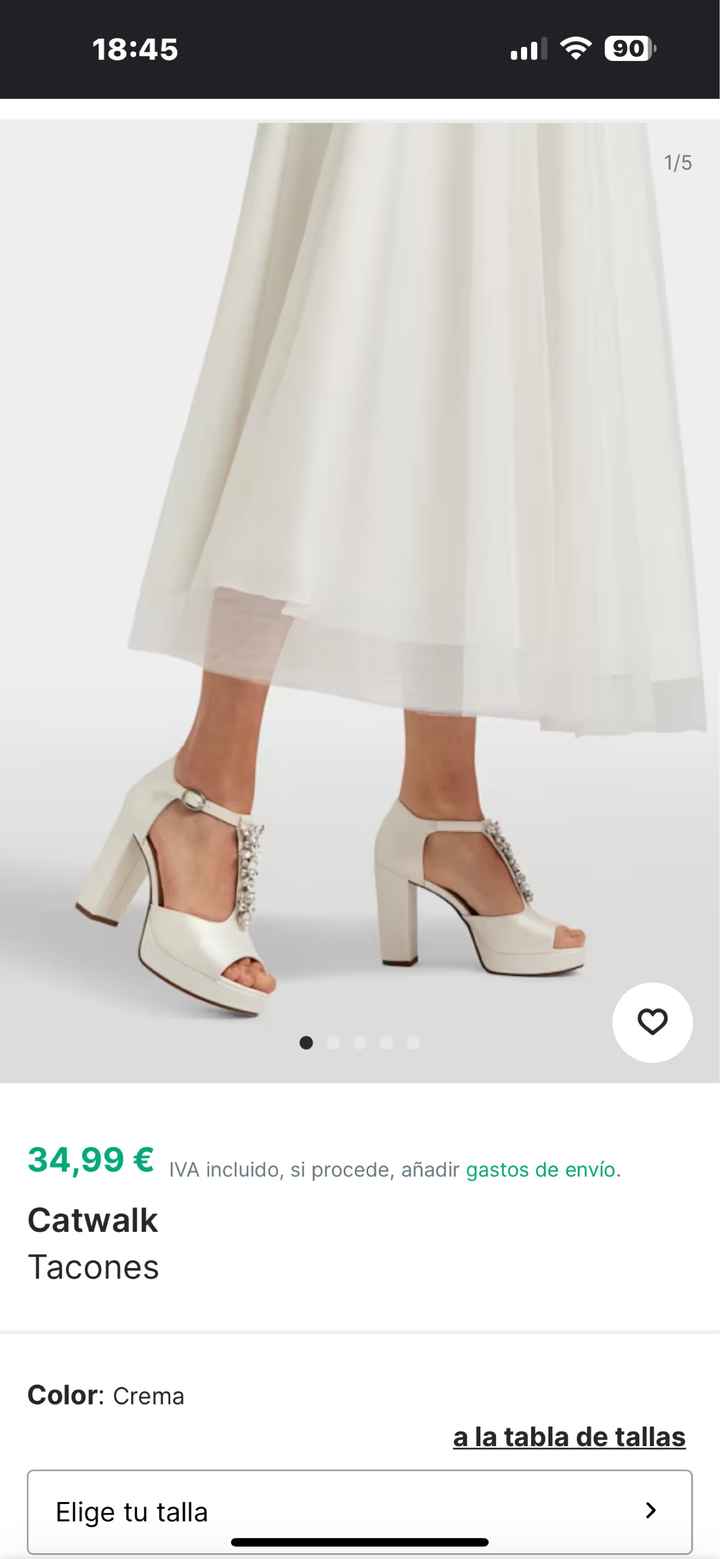
Task: Open the 'Elige tu talla' size selector
Action: tap(360, 1511)
